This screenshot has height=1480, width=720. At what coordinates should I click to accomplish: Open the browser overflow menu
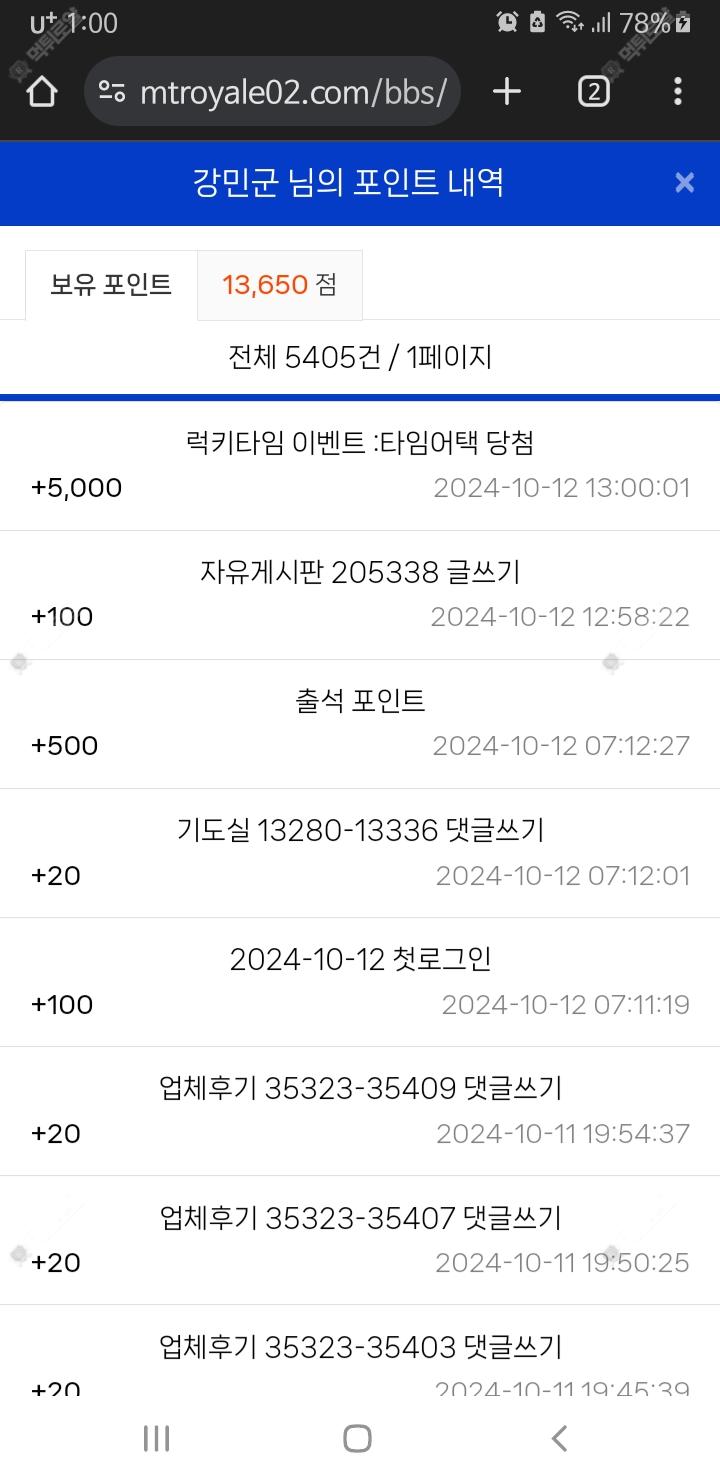click(678, 92)
